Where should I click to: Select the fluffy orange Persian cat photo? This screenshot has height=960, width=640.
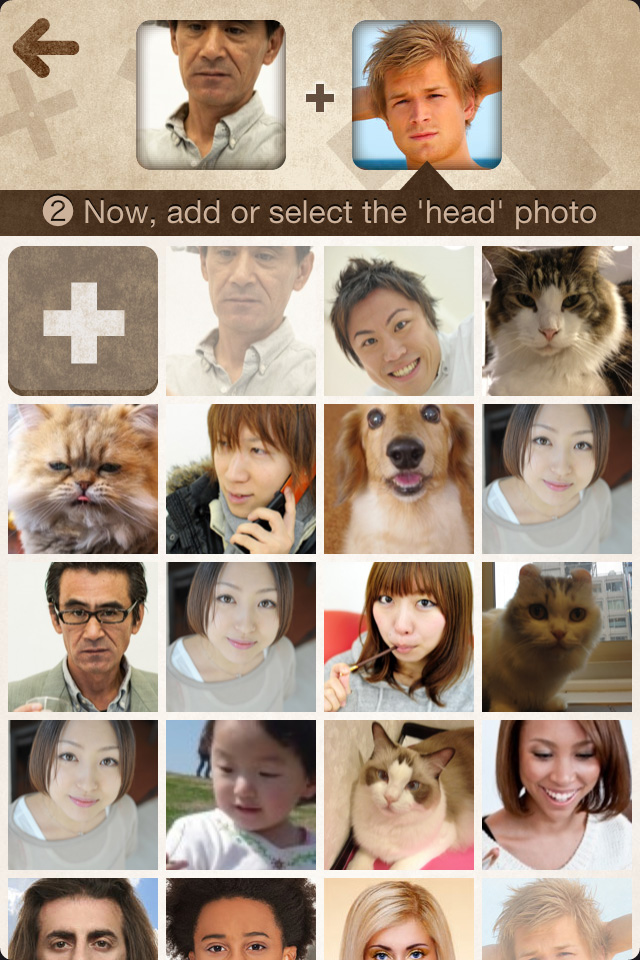(83, 479)
